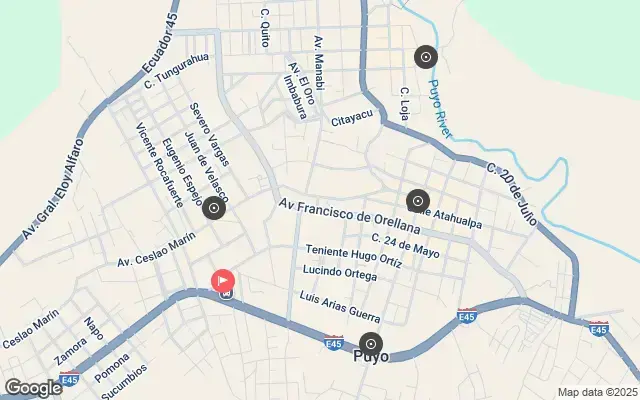Open the circular marker near Calle Atahualpa

click(418, 200)
